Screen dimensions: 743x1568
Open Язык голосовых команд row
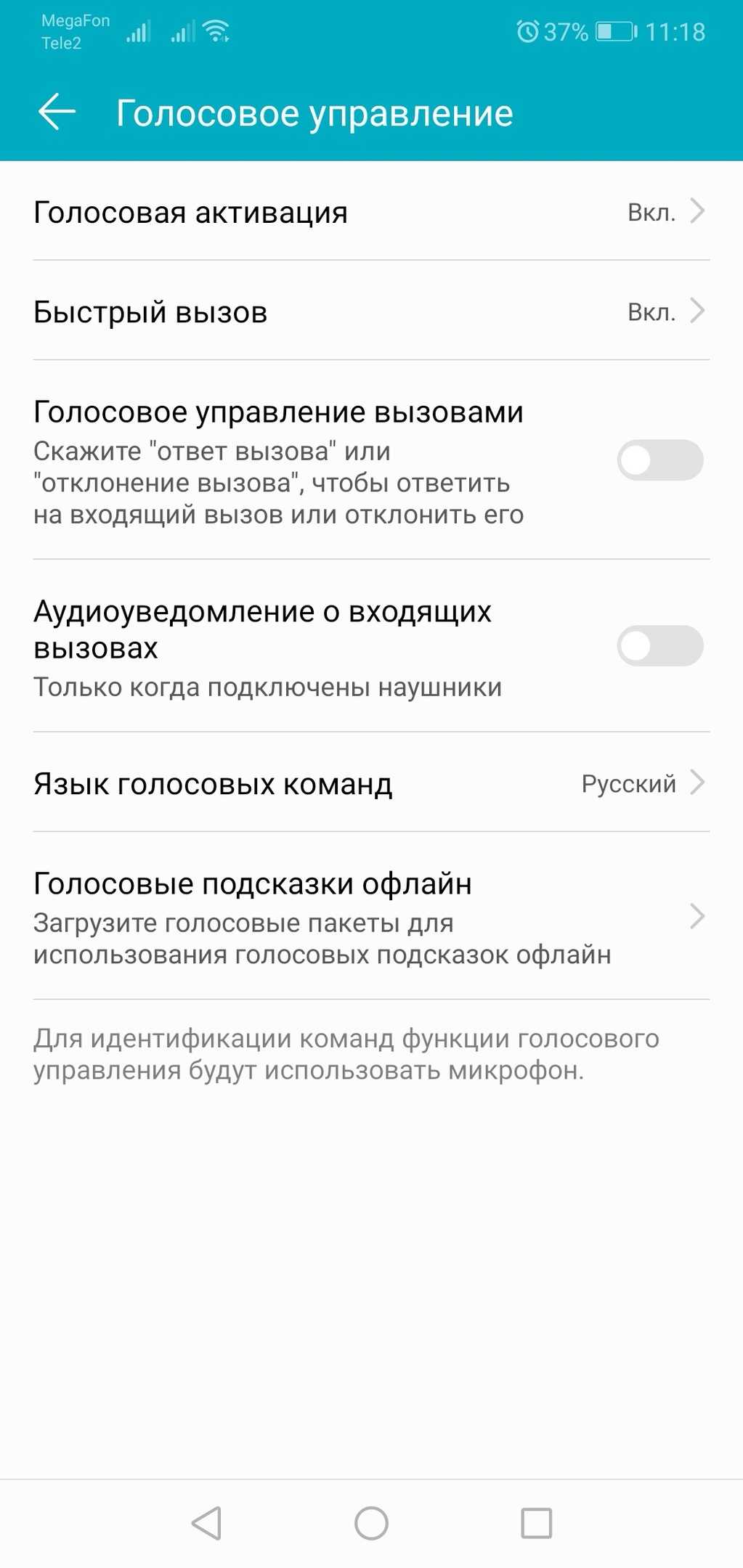pyautogui.click(x=371, y=783)
